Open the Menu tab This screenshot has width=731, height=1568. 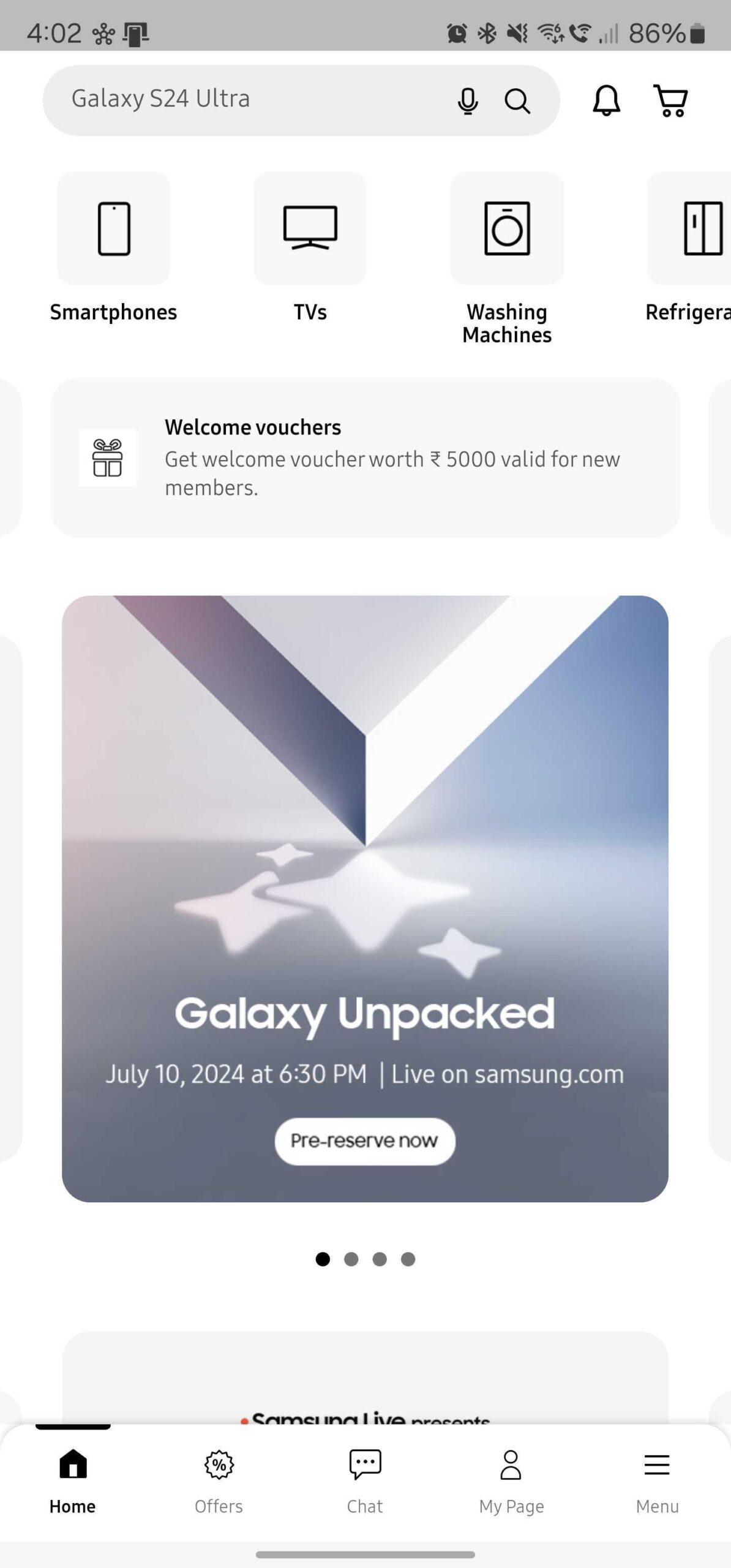click(x=657, y=1481)
